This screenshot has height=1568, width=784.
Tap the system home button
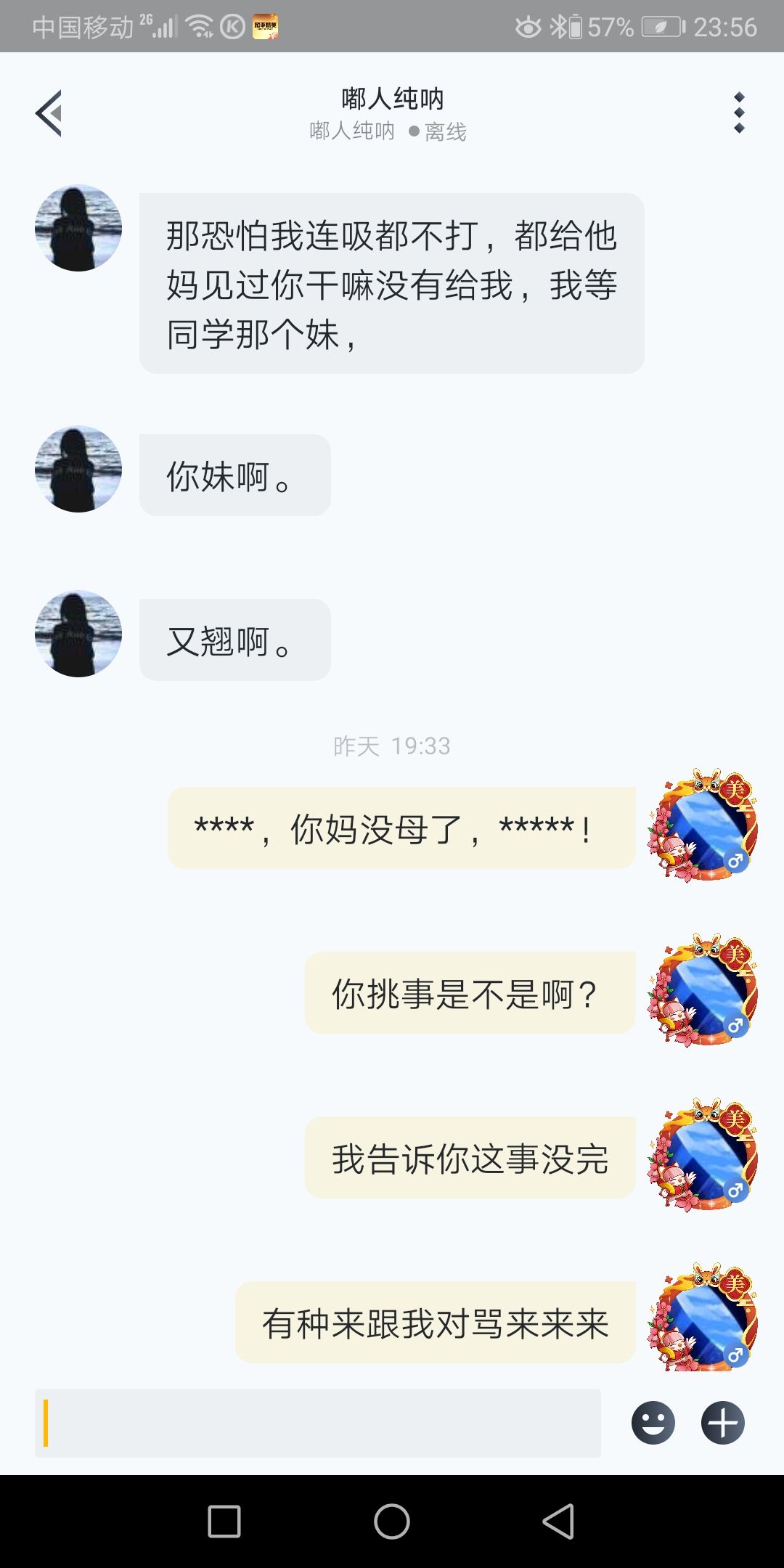[x=392, y=1521]
